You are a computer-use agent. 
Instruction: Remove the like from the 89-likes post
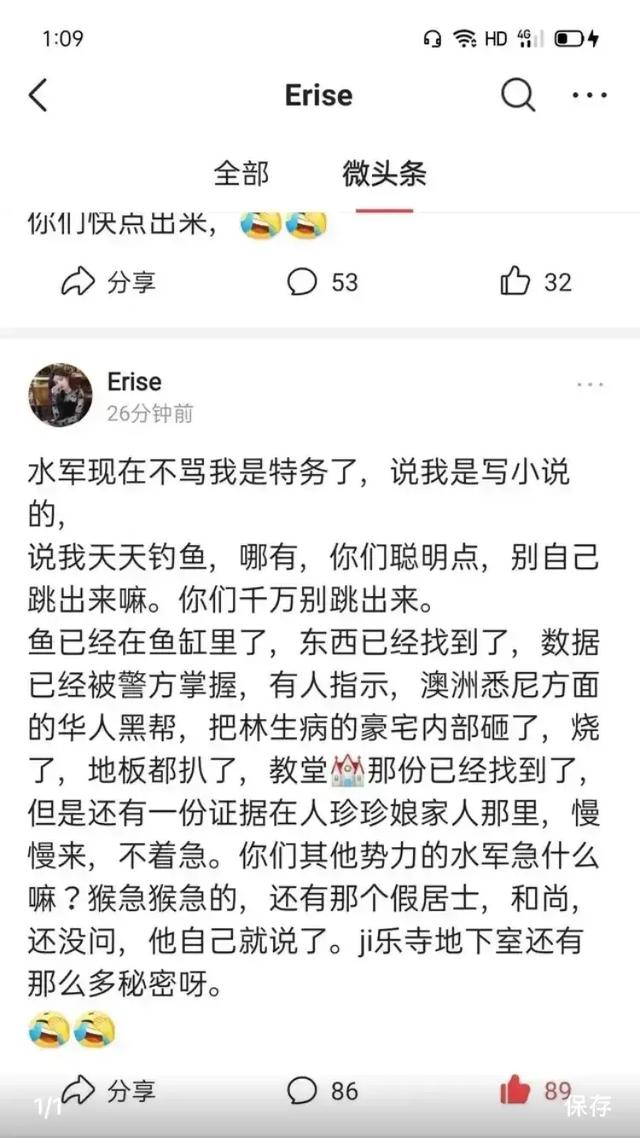click(x=516, y=1090)
